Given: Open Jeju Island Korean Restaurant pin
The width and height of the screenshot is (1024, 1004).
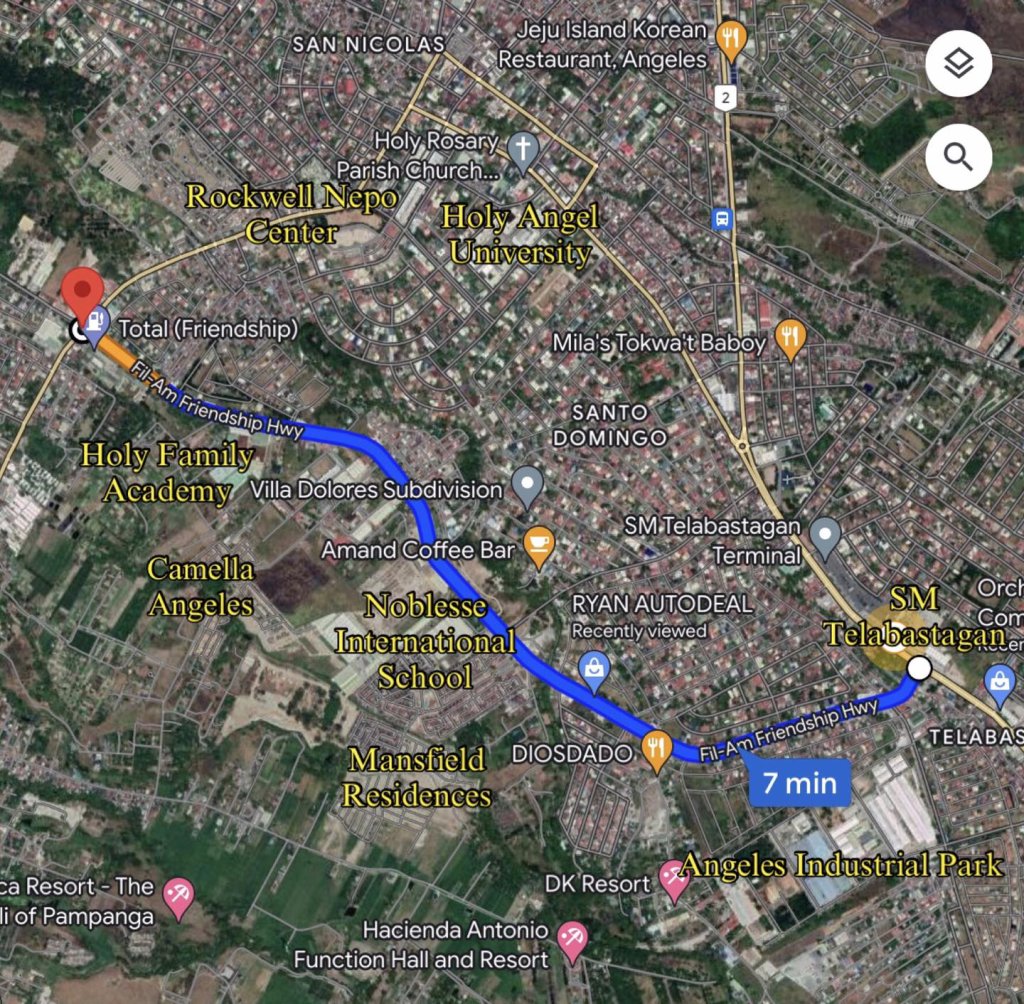Looking at the screenshot, I should click(732, 38).
